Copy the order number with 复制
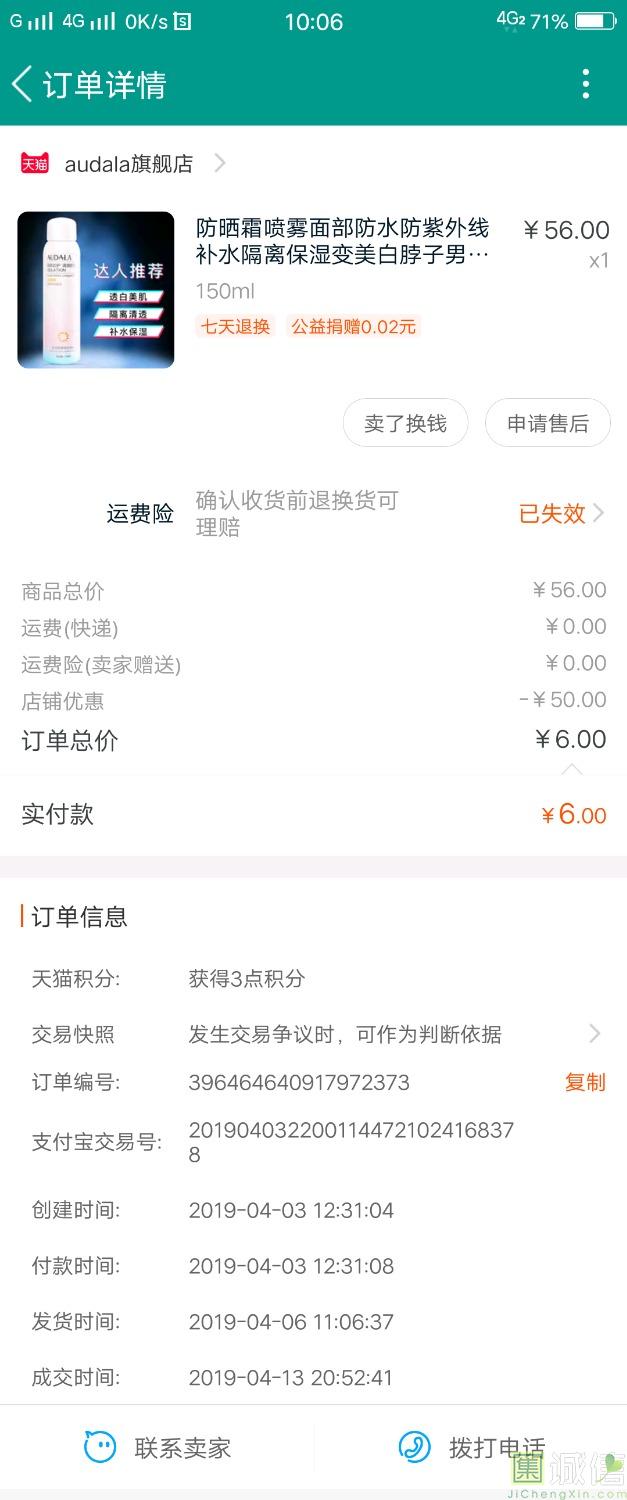The width and height of the screenshot is (627, 1500). click(x=585, y=1082)
